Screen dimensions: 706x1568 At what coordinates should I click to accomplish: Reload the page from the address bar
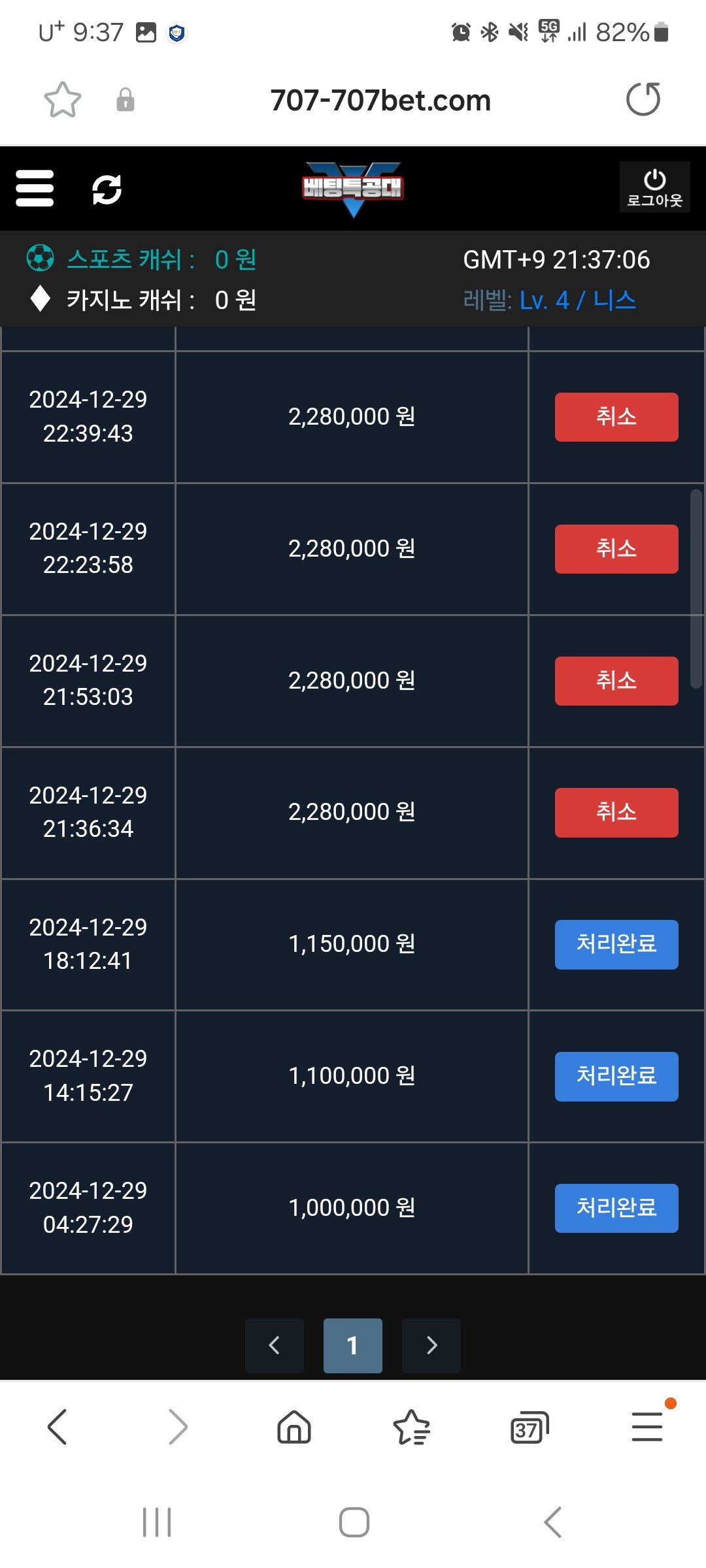[x=643, y=99]
